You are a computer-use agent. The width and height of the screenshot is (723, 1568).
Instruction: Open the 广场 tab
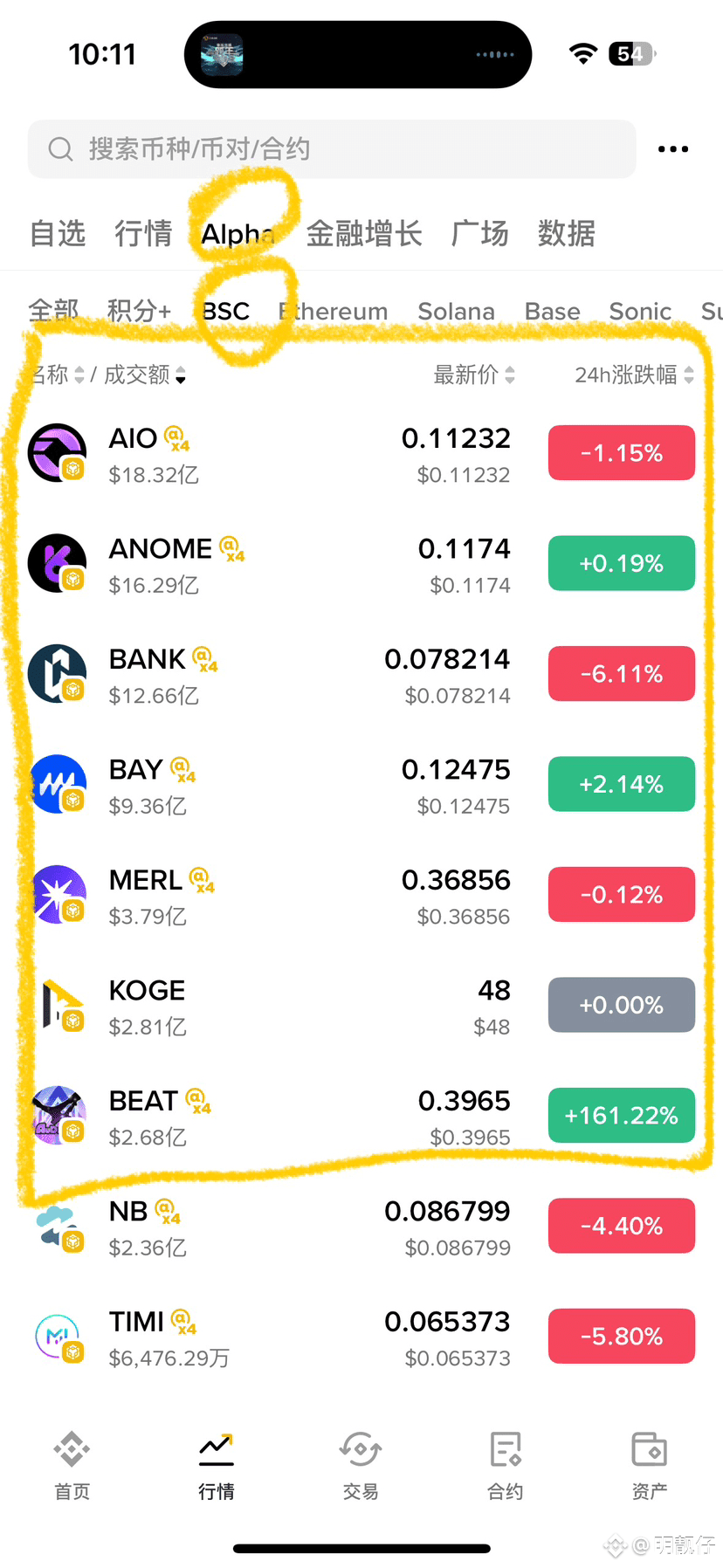pos(479,234)
